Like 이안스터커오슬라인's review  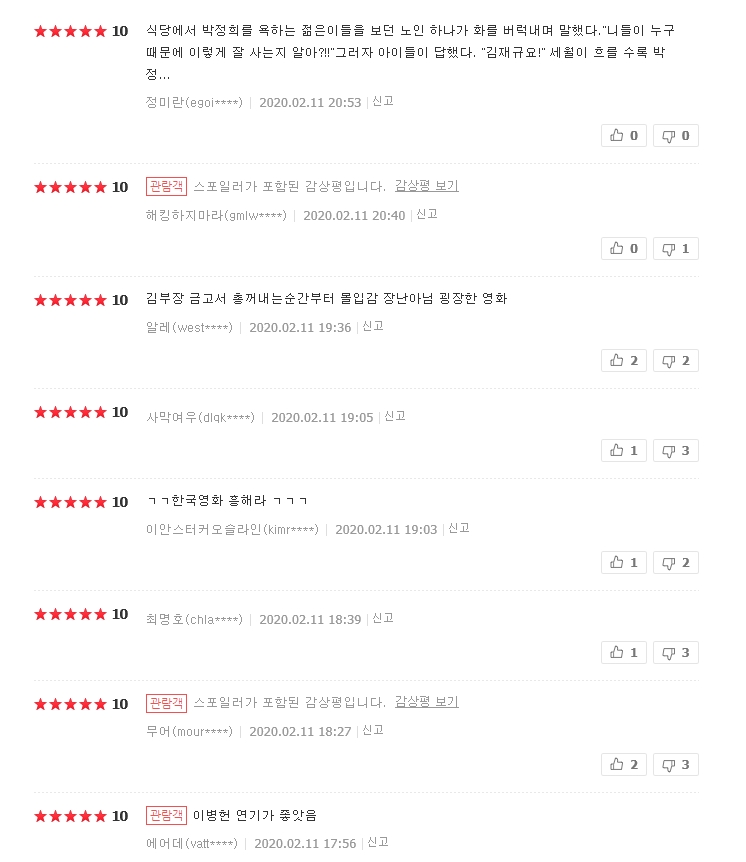point(623,562)
